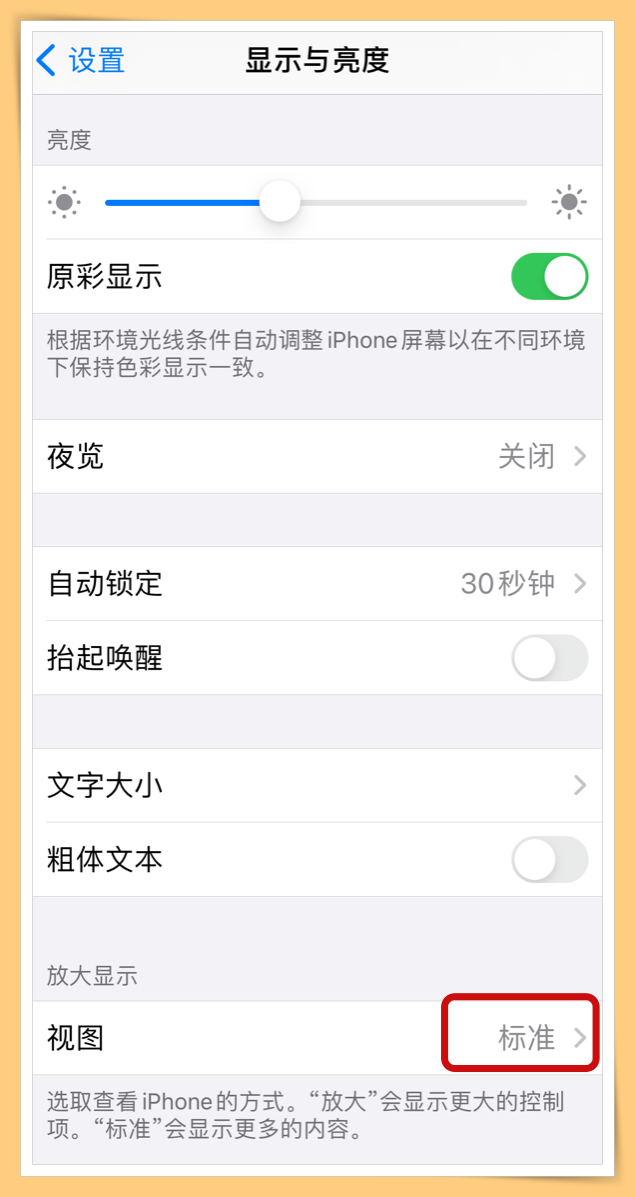Open the 视图 display zoom setting
Viewport: 635px width, 1197px height.
(318, 1038)
